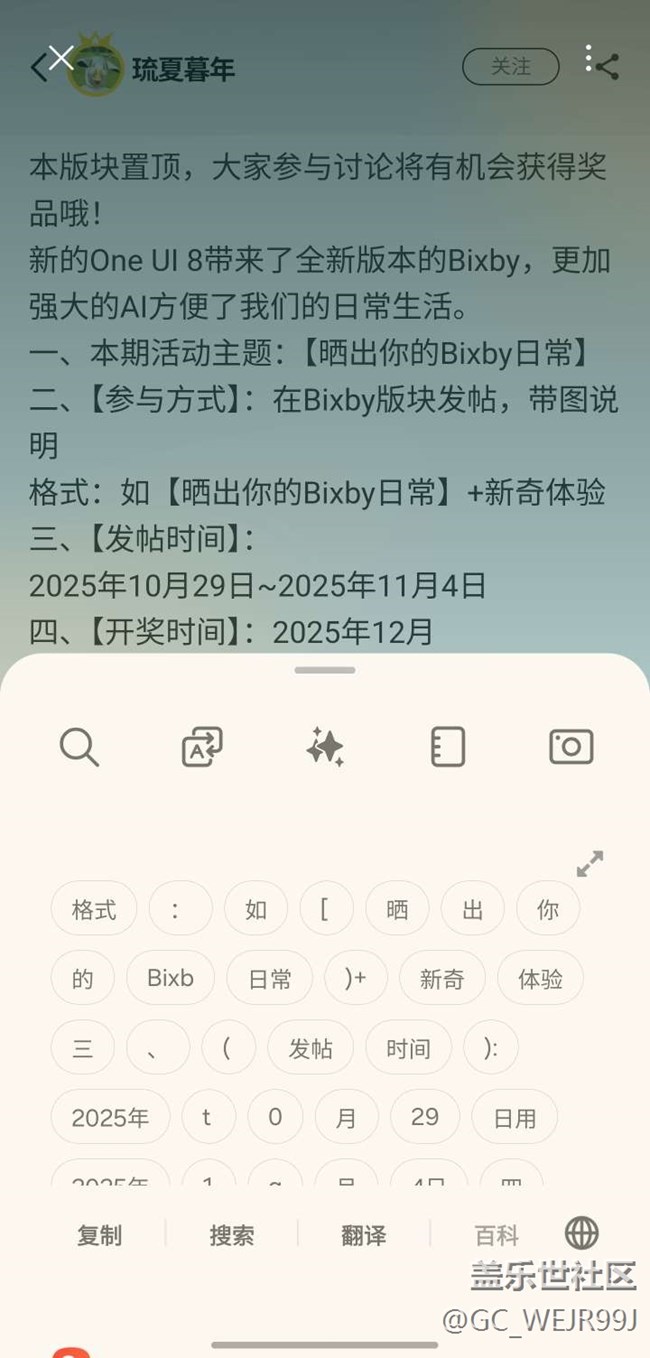Tap the translate image icon

tap(202, 747)
